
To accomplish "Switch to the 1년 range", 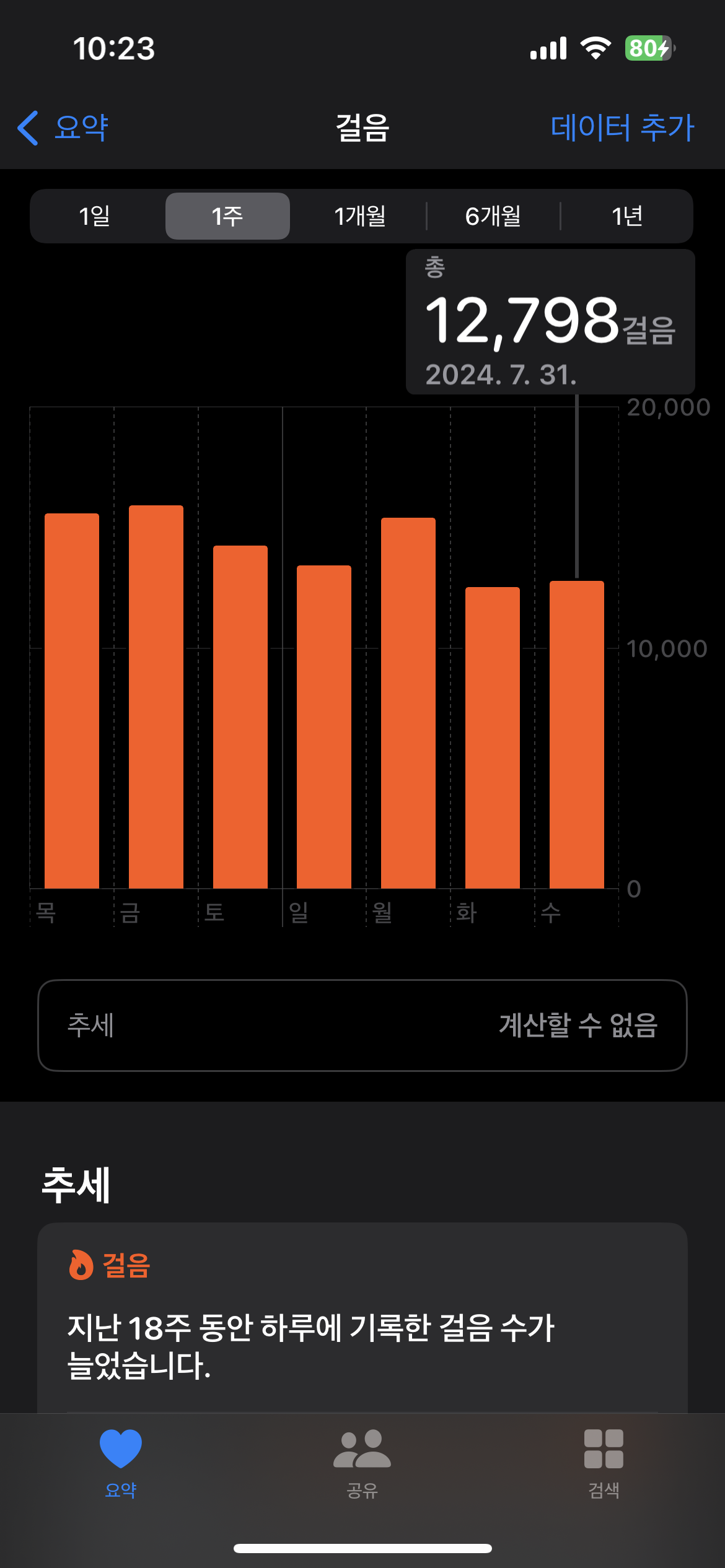I will [x=626, y=216].
